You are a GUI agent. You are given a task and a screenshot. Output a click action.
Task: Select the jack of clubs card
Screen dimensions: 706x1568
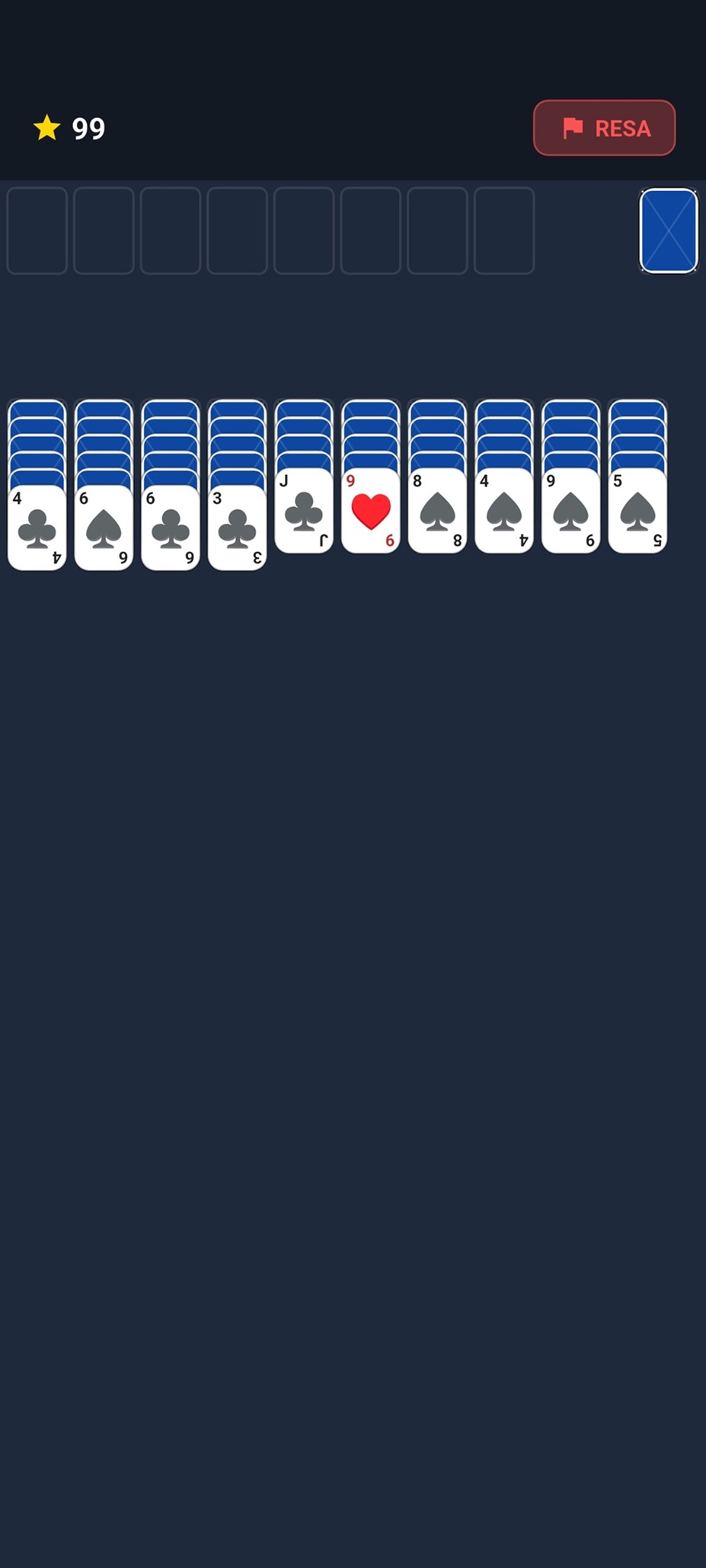pos(304,511)
